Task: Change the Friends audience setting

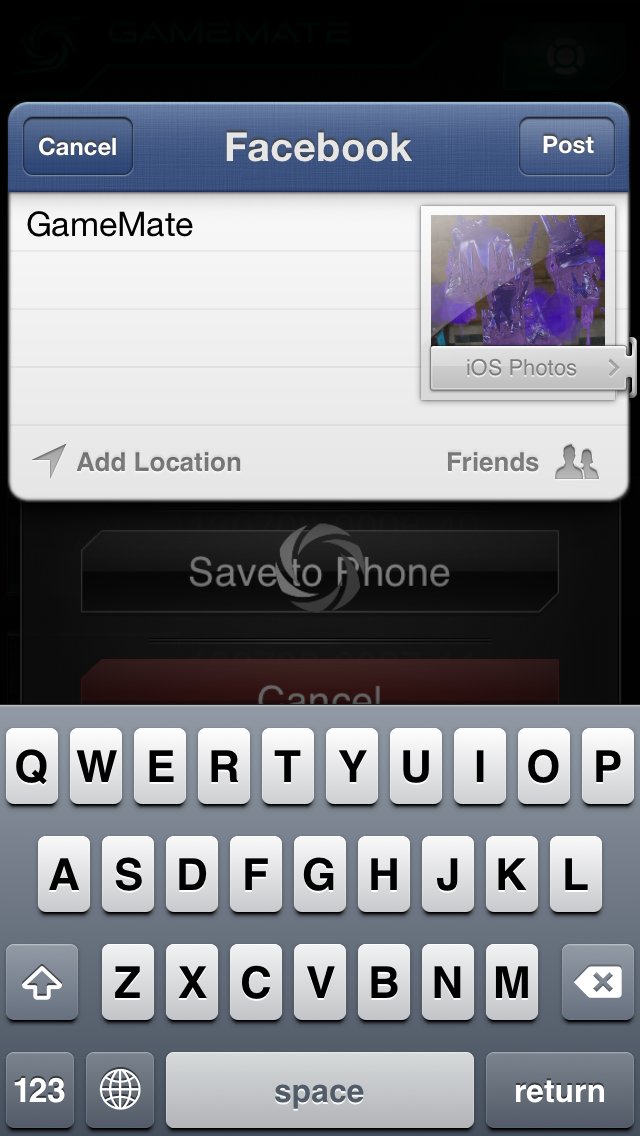Action: [x=523, y=462]
